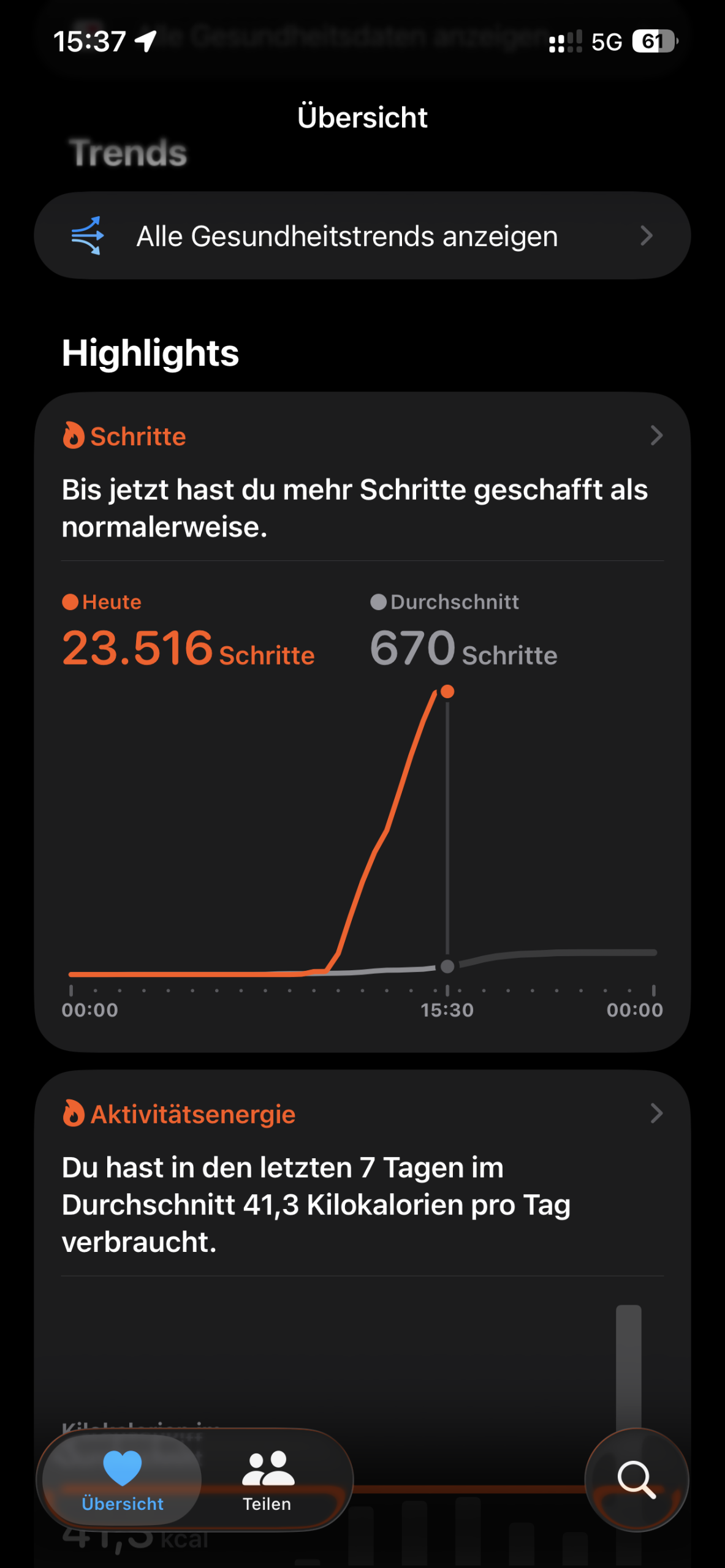Open Alle Gesundheitstrends anzeigen
Image resolution: width=725 pixels, height=1568 pixels.
pyautogui.click(x=362, y=236)
